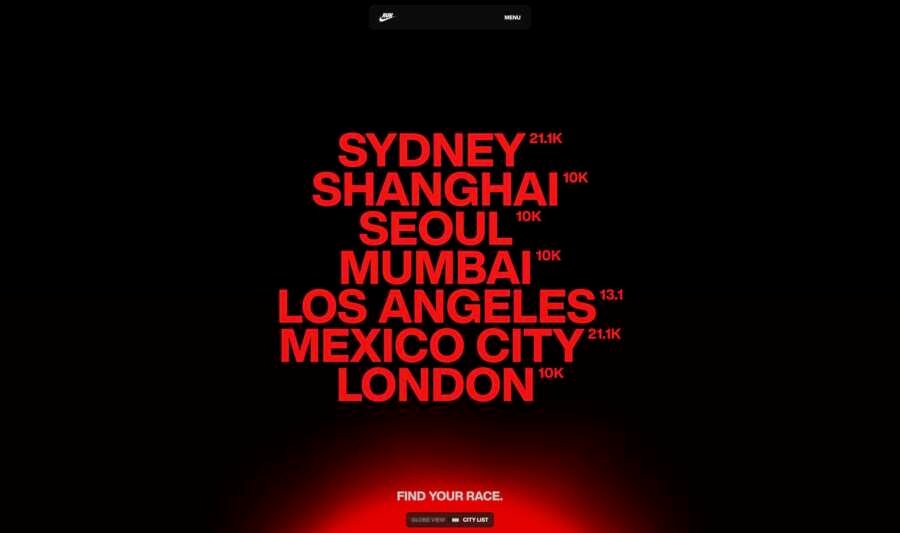Select the Shanghai 10K race
Screen dimensions: 900x533
pyautogui.click(x=434, y=190)
